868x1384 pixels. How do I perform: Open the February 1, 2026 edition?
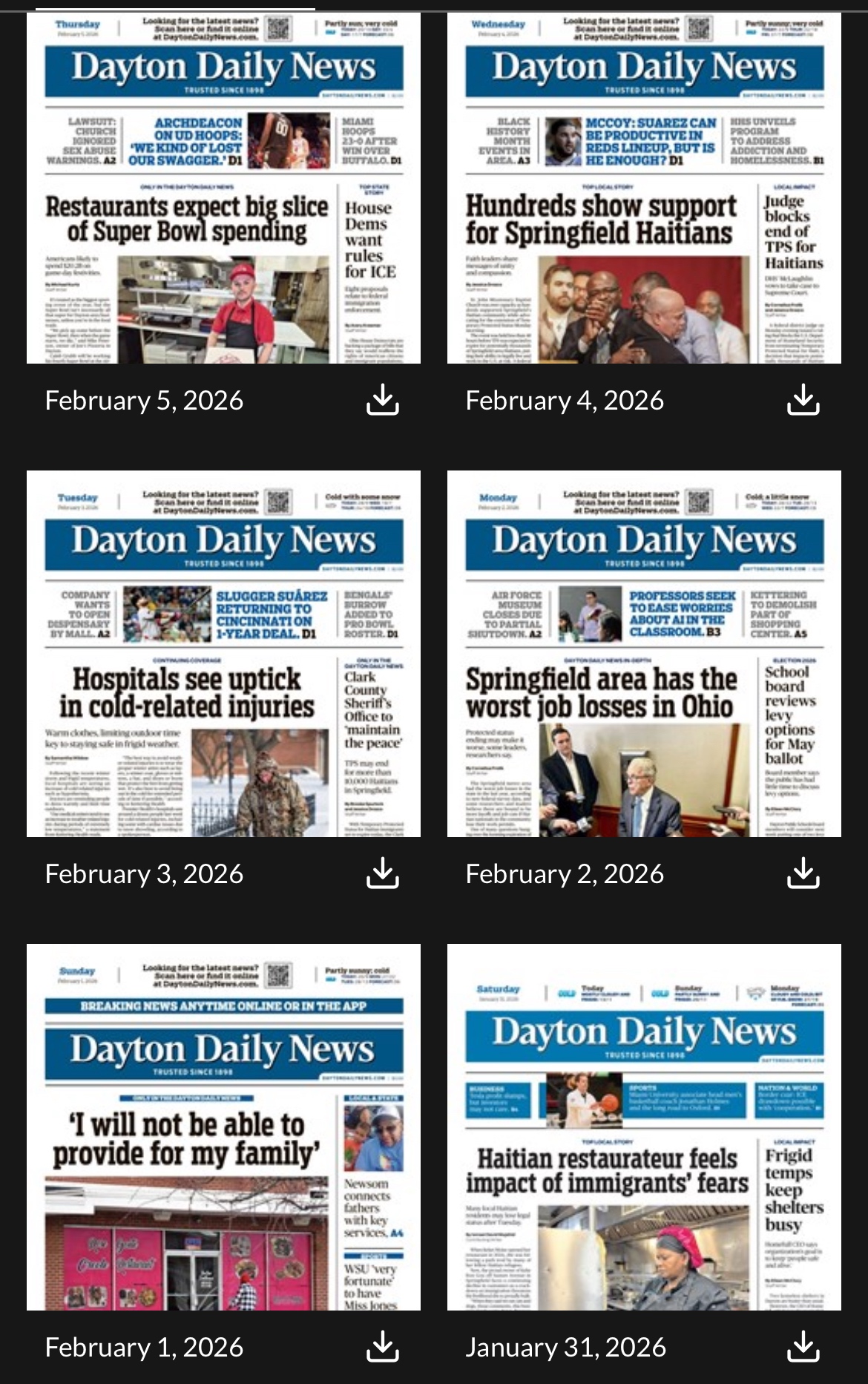pyautogui.click(x=223, y=1126)
